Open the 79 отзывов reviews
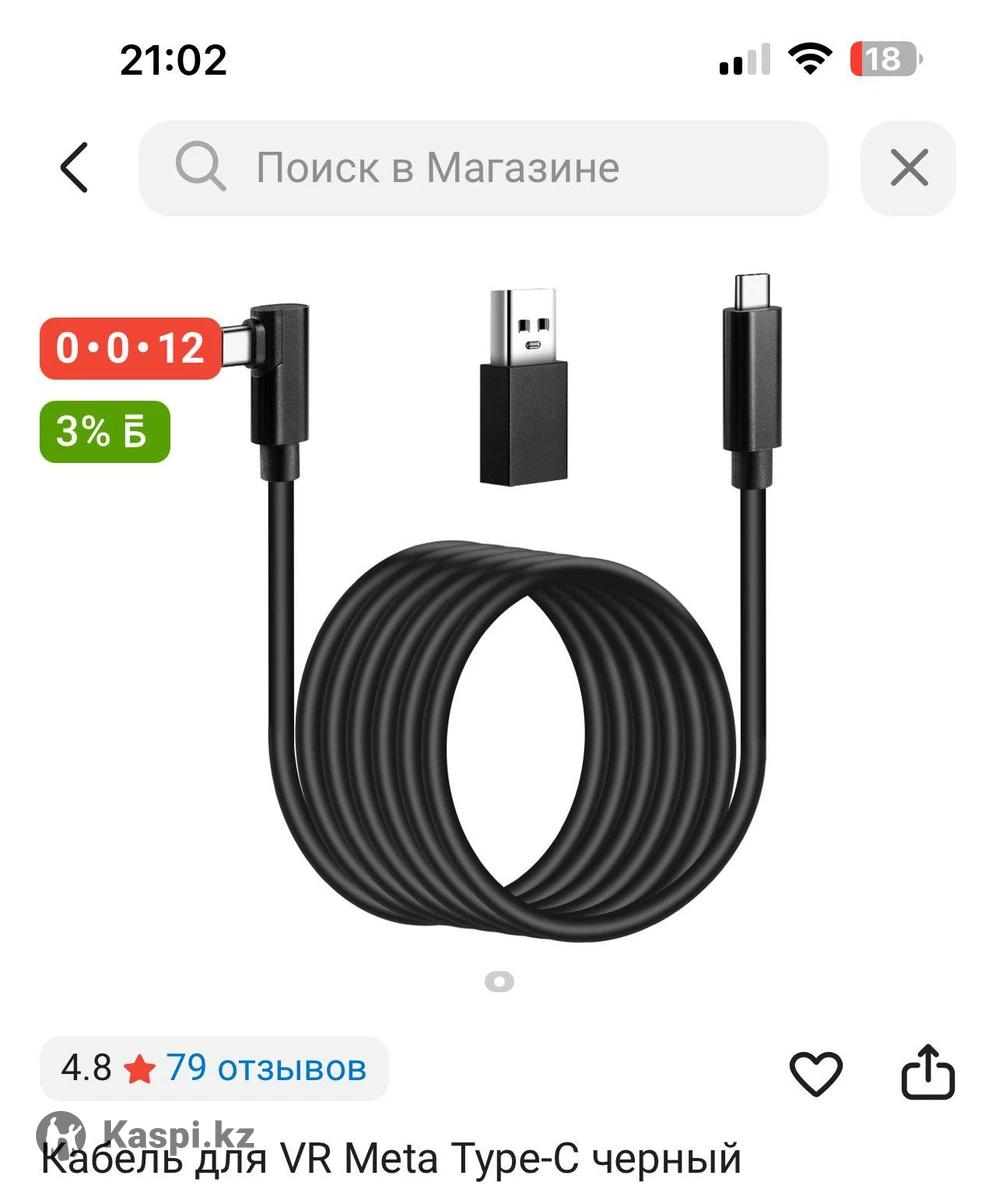 (265, 1068)
